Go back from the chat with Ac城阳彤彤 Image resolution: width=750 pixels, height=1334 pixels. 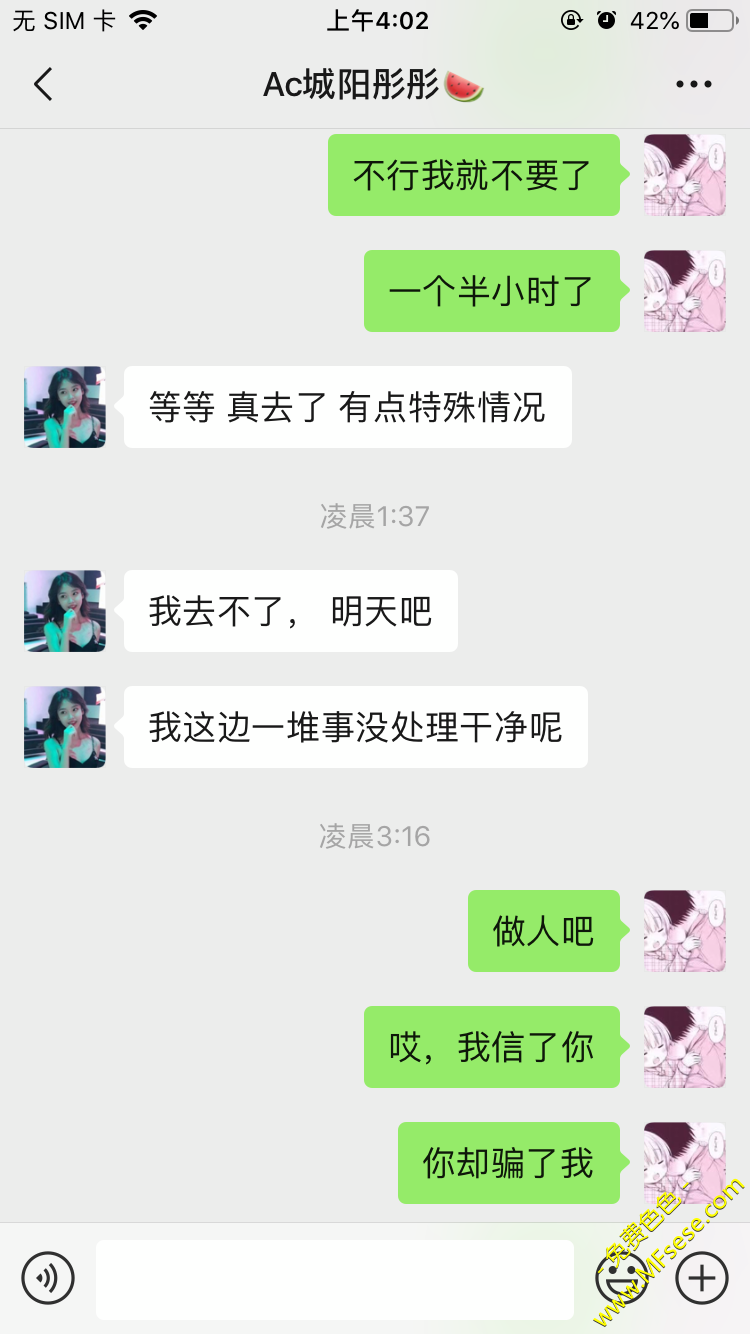pos(43,85)
